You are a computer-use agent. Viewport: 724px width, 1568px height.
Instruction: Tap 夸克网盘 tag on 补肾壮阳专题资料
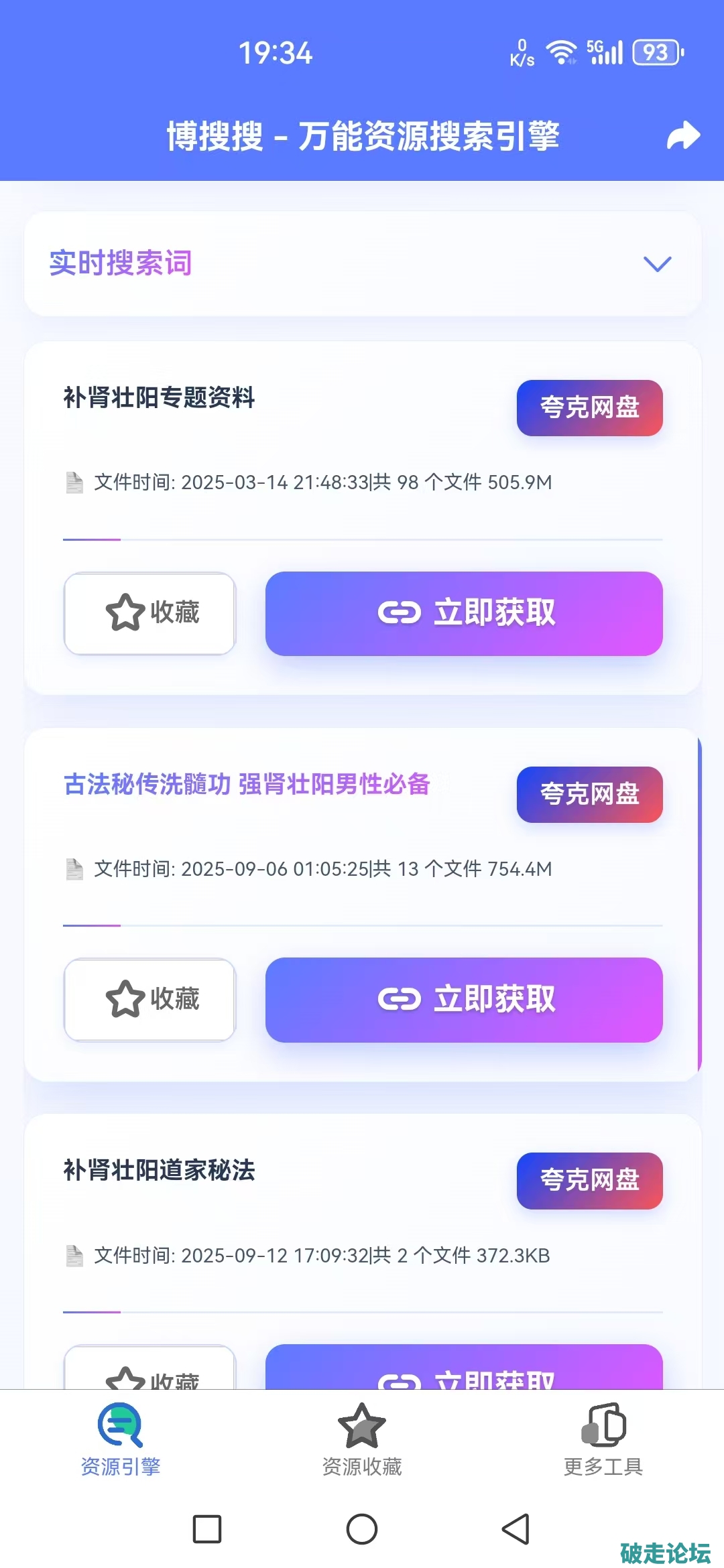point(589,408)
